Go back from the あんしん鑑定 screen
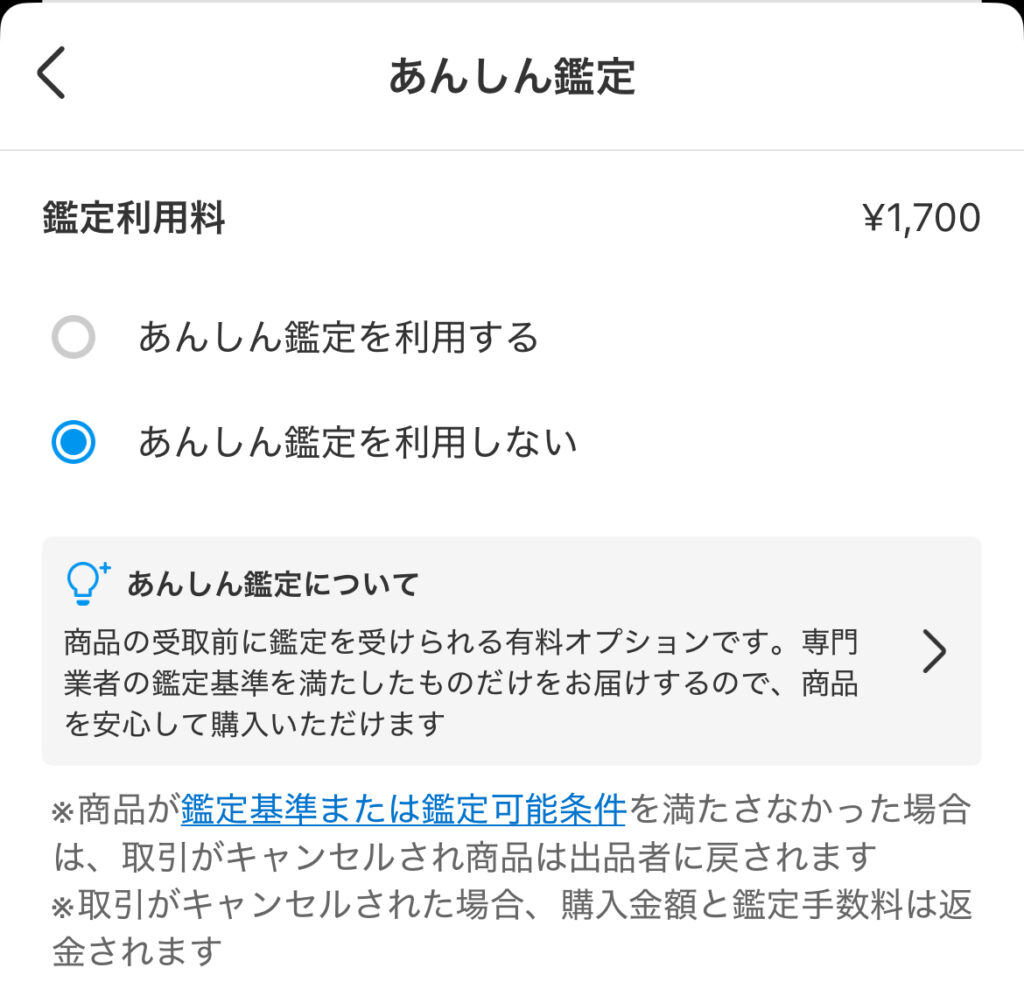This screenshot has width=1024, height=989. pyautogui.click(x=52, y=74)
